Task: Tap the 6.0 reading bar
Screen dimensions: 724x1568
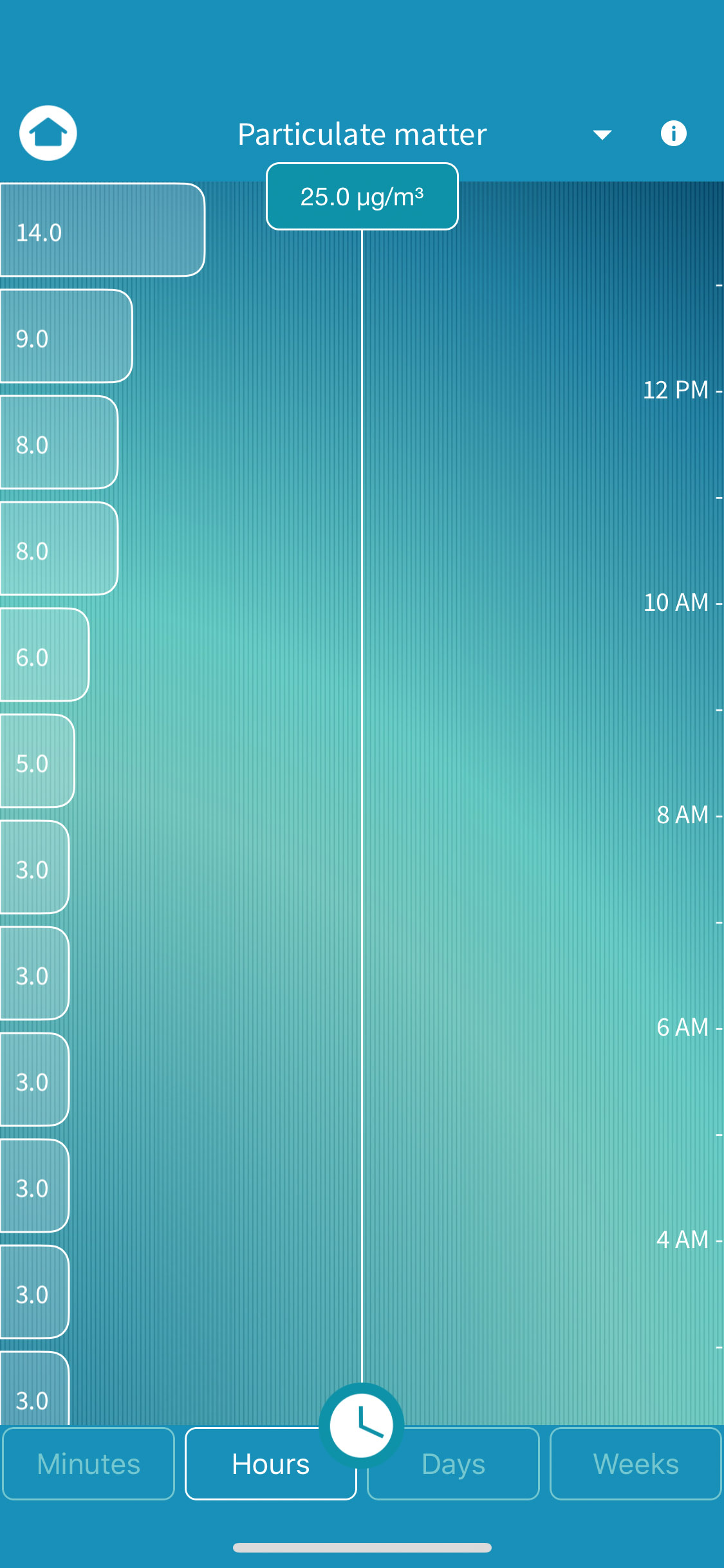Action: pyautogui.click(x=44, y=655)
